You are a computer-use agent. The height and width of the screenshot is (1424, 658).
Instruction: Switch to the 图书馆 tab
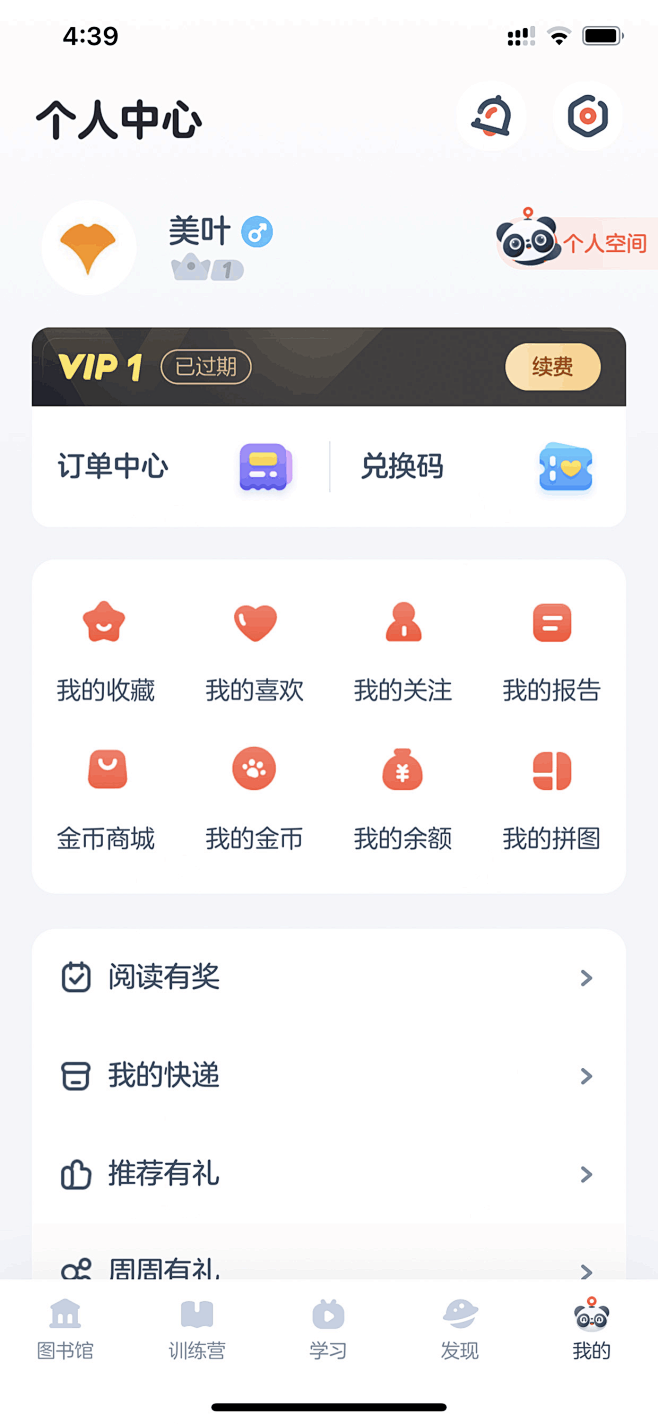tap(65, 1329)
